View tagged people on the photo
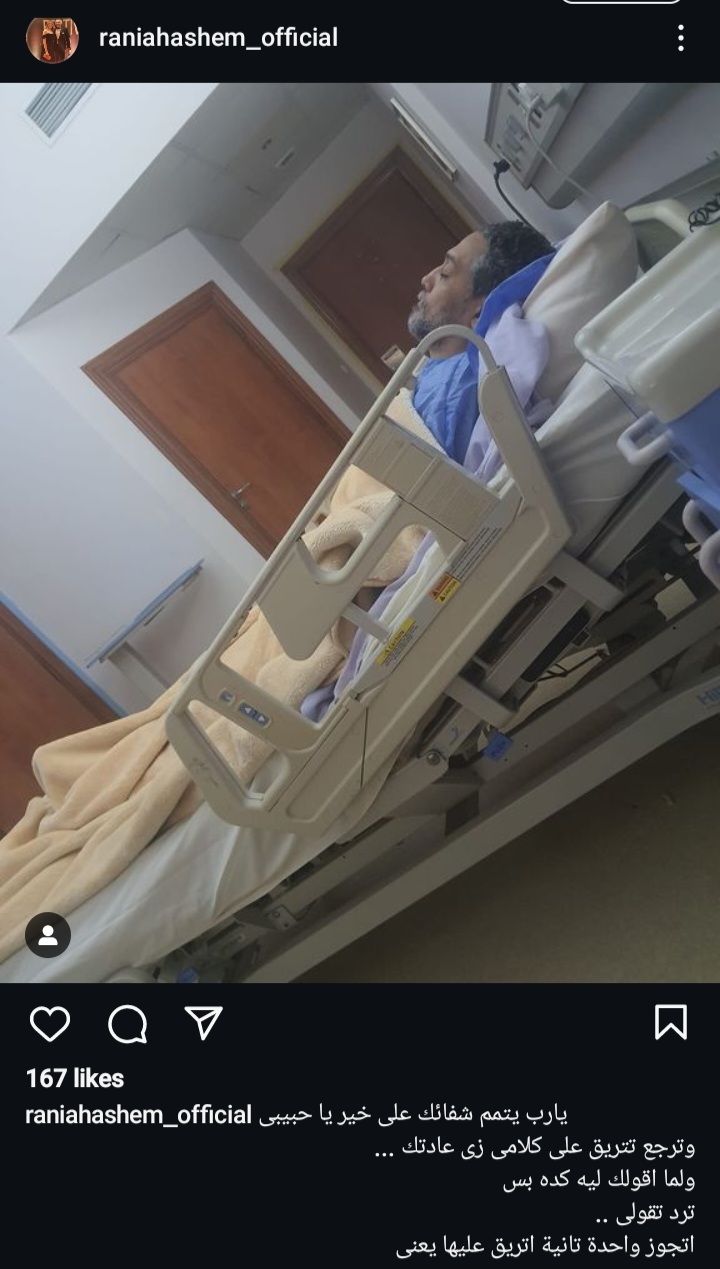 [47, 935]
